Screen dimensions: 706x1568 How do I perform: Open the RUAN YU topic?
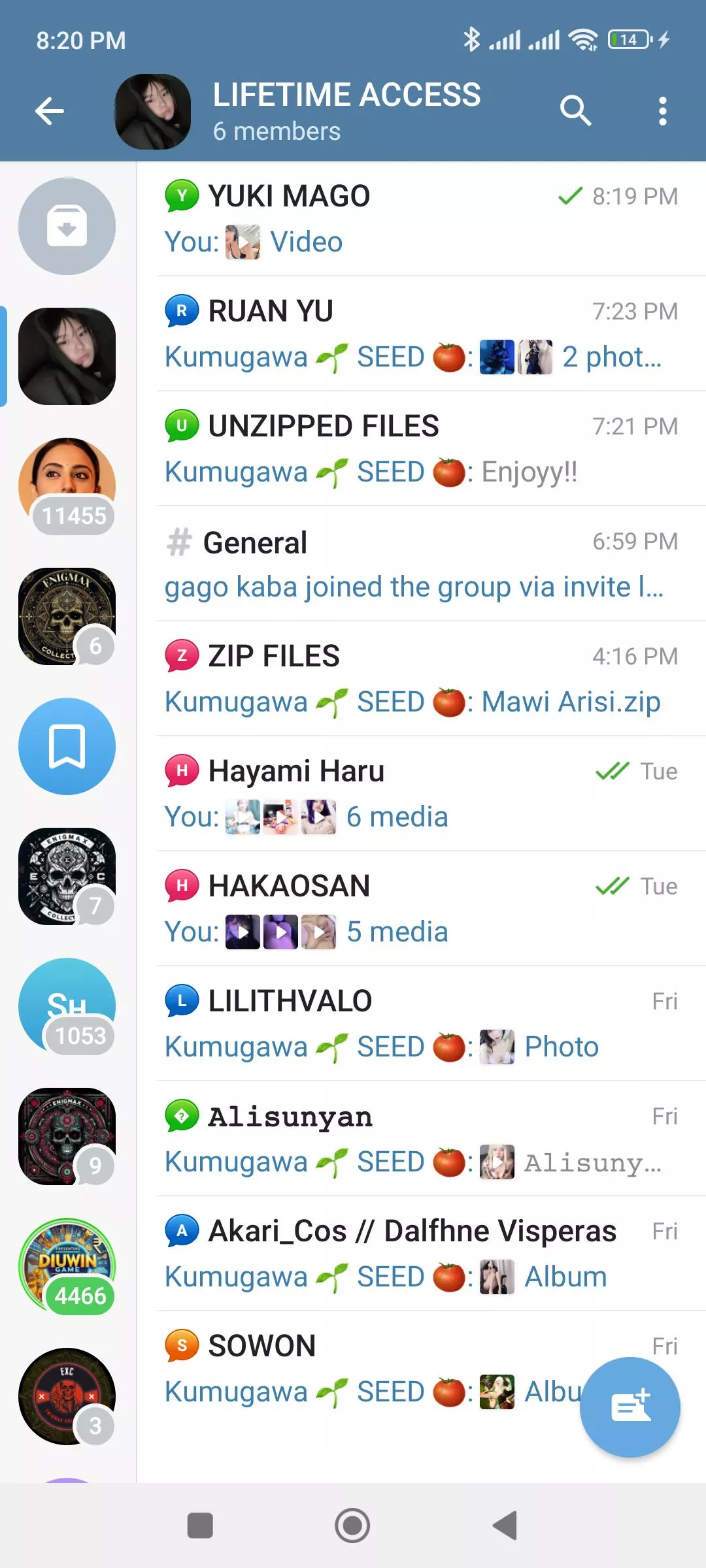[x=421, y=334]
